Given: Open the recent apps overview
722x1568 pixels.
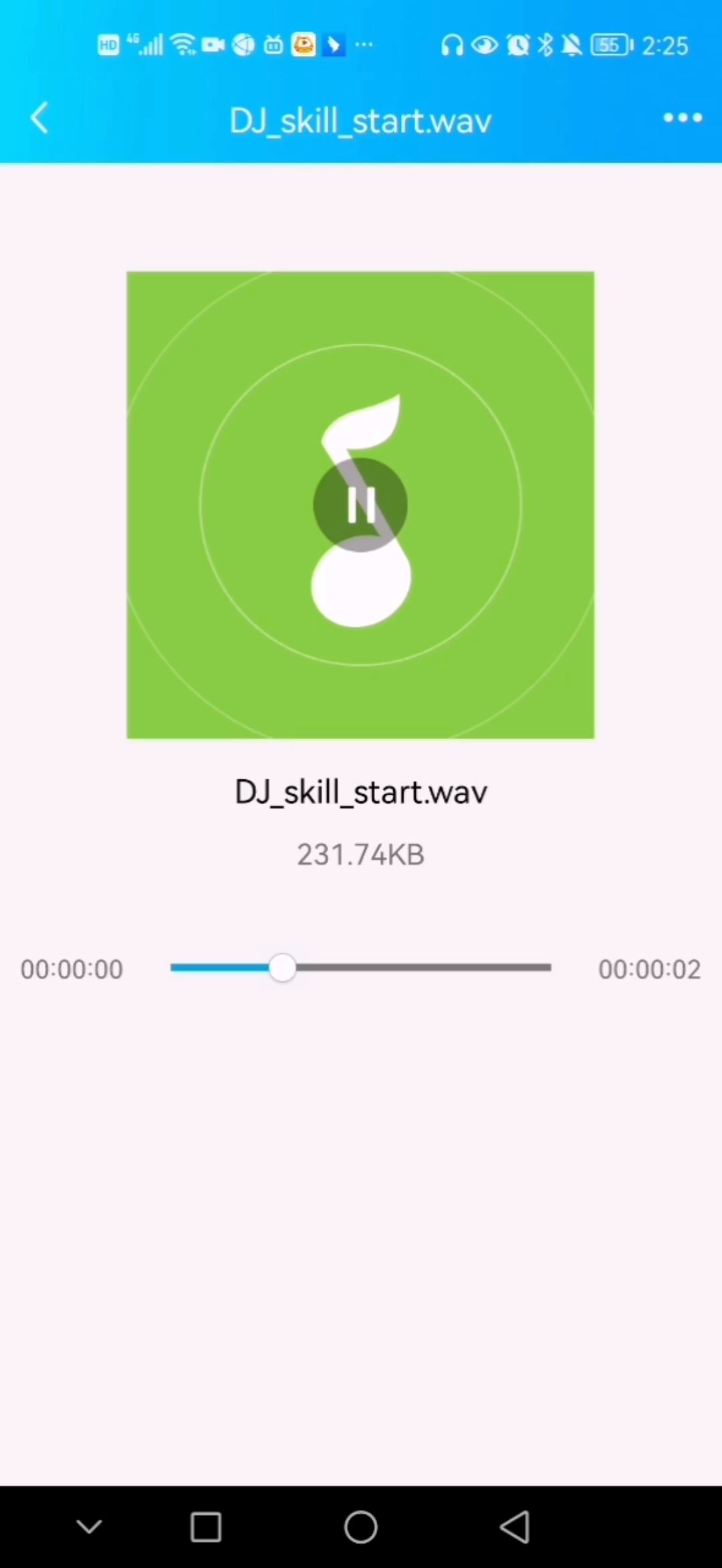Looking at the screenshot, I should (206, 1527).
